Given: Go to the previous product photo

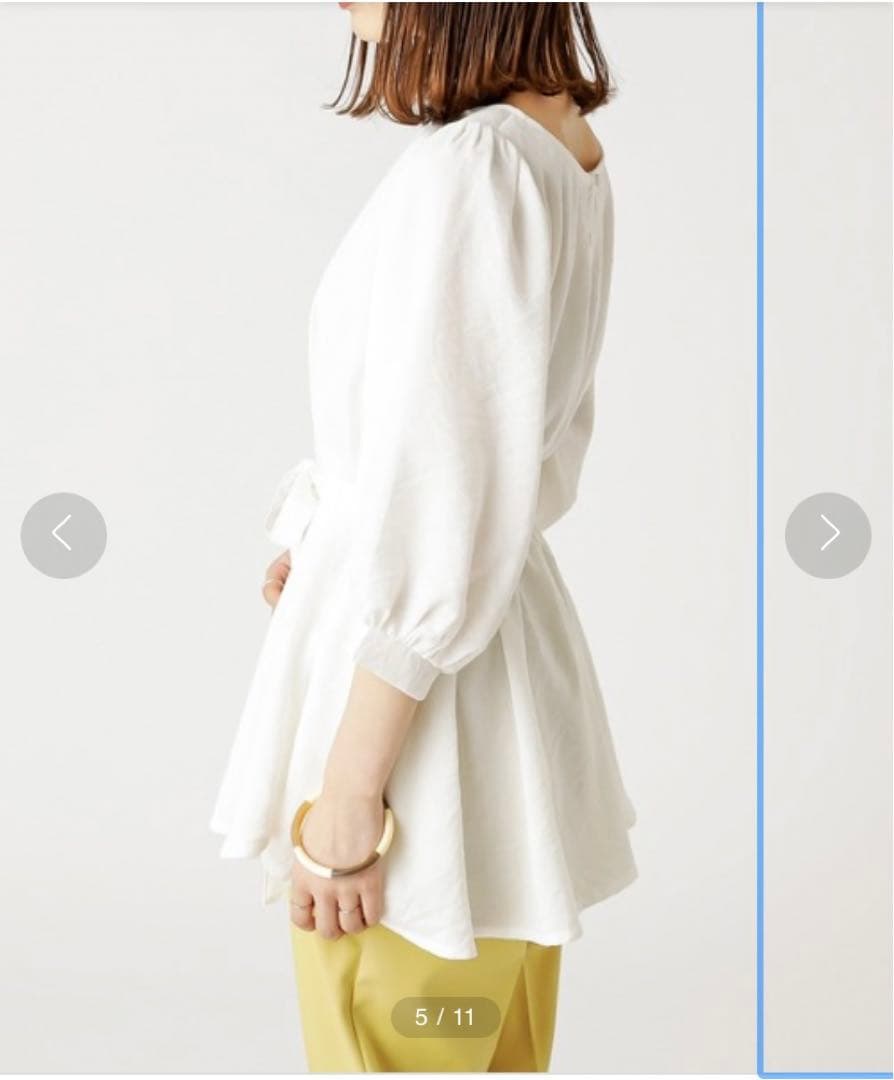Looking at the screenshot, I should [x=63, y=535].
